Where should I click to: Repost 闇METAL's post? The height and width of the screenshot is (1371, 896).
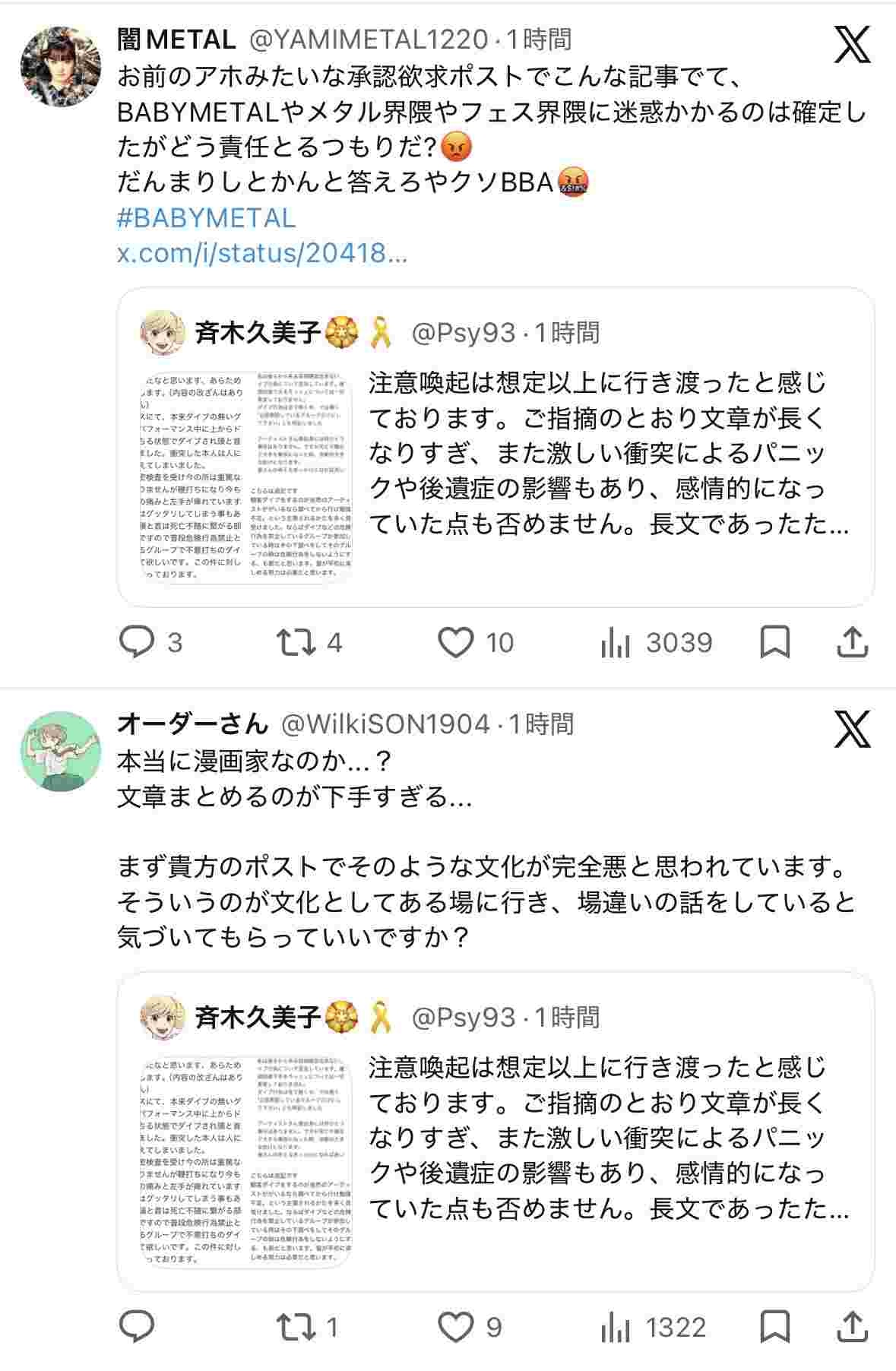(296, 643)
